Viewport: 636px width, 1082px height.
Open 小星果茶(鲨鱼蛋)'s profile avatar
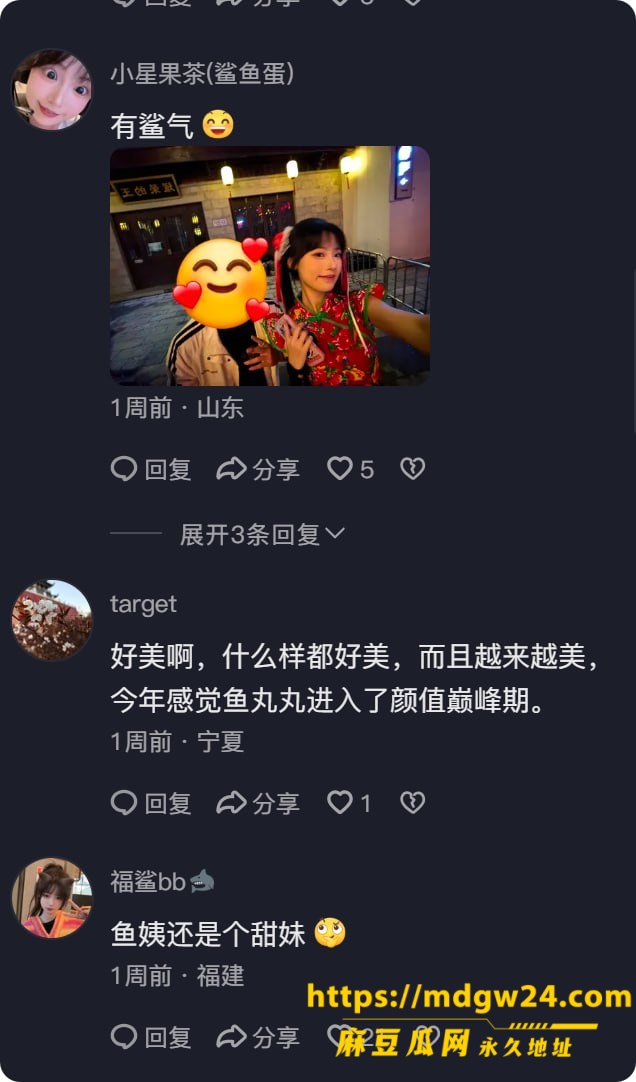point(52,89)
